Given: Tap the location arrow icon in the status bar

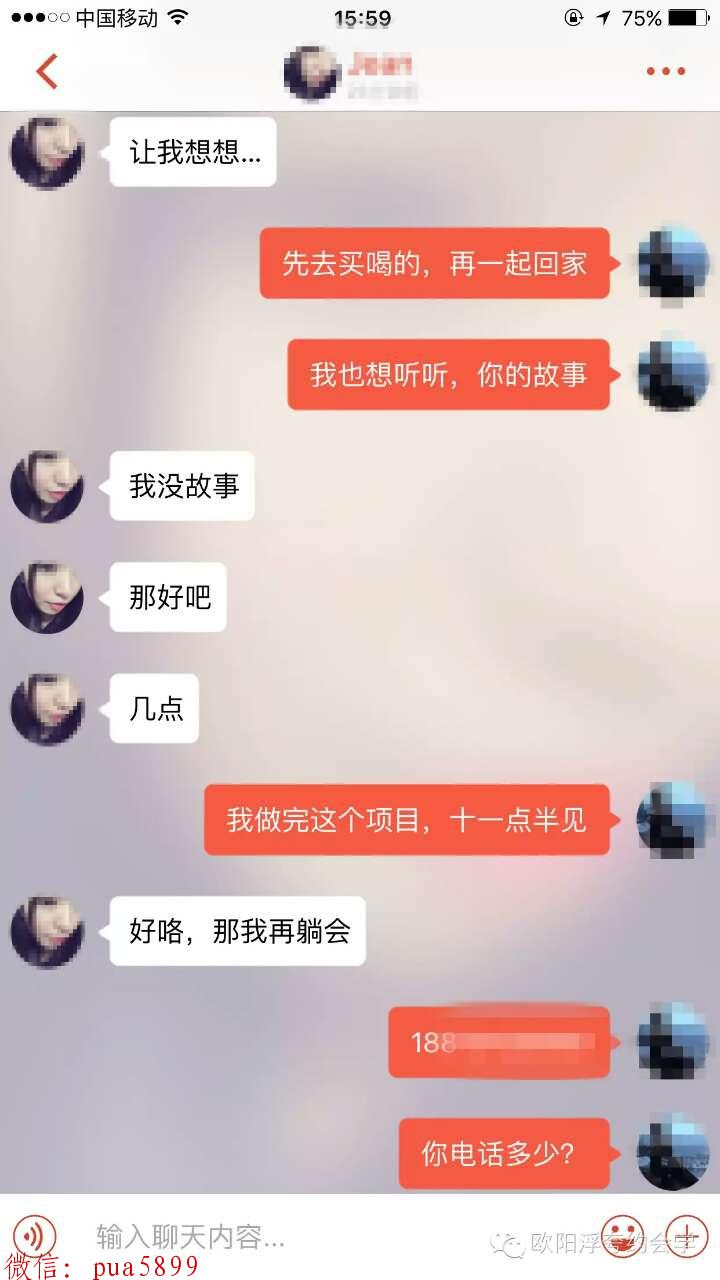Looking at the screenshot, I should [606, 16].
